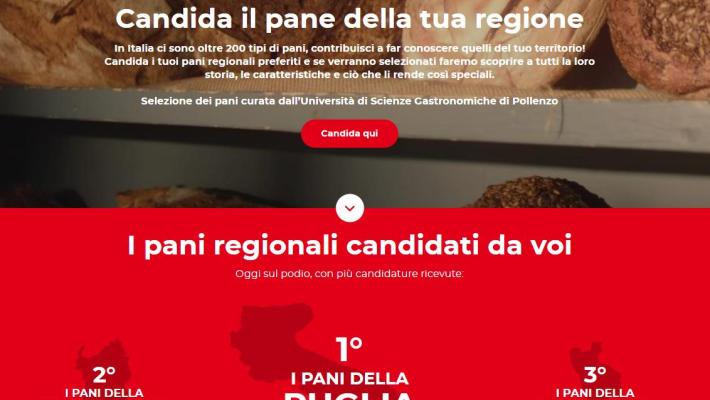Tap the down chevron circle

click(349, 207)
